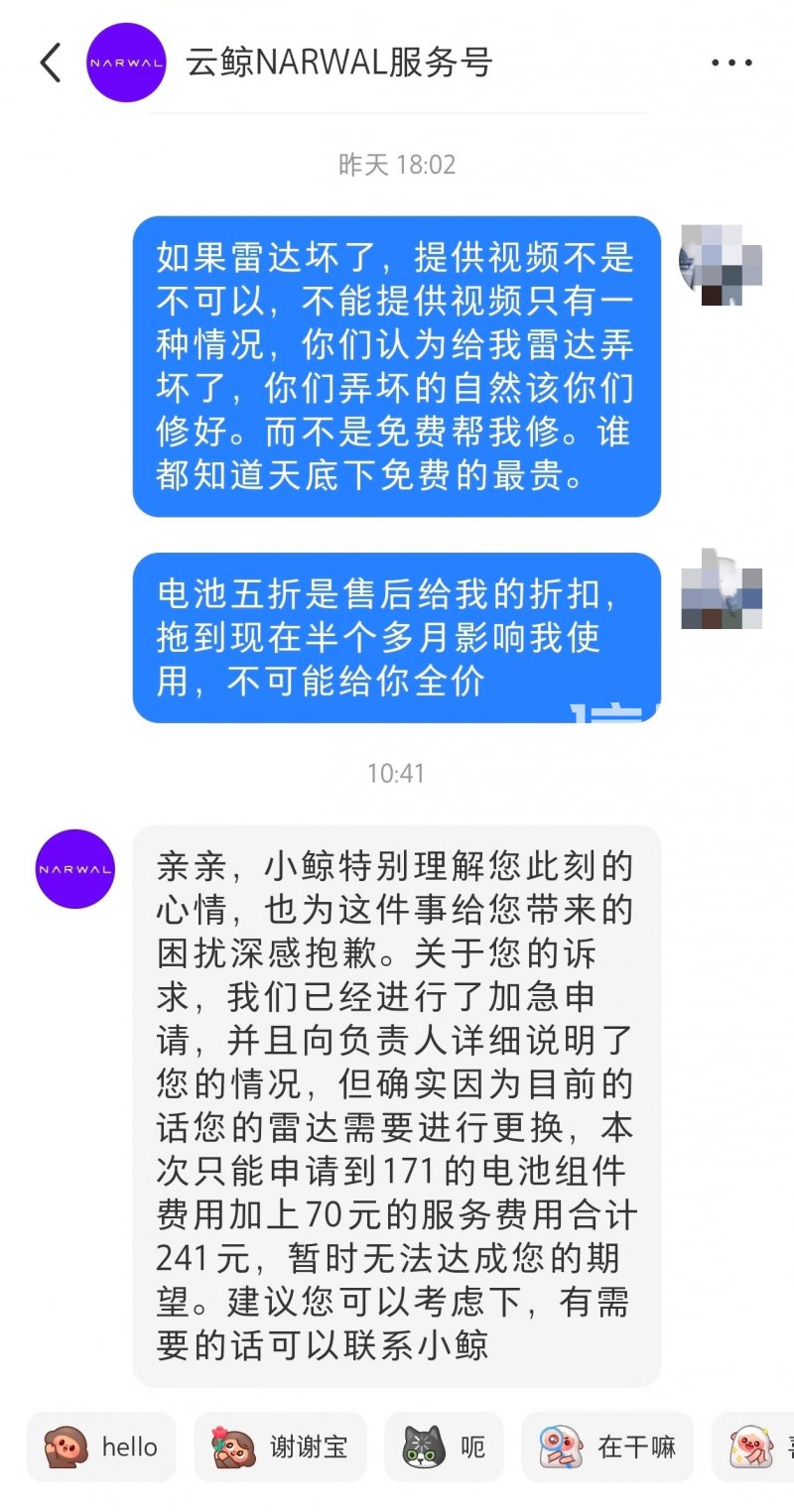Pick the "在干嘛" sticker suggestion
The image size is (794, 1512).
click(x=607, y=1448)
